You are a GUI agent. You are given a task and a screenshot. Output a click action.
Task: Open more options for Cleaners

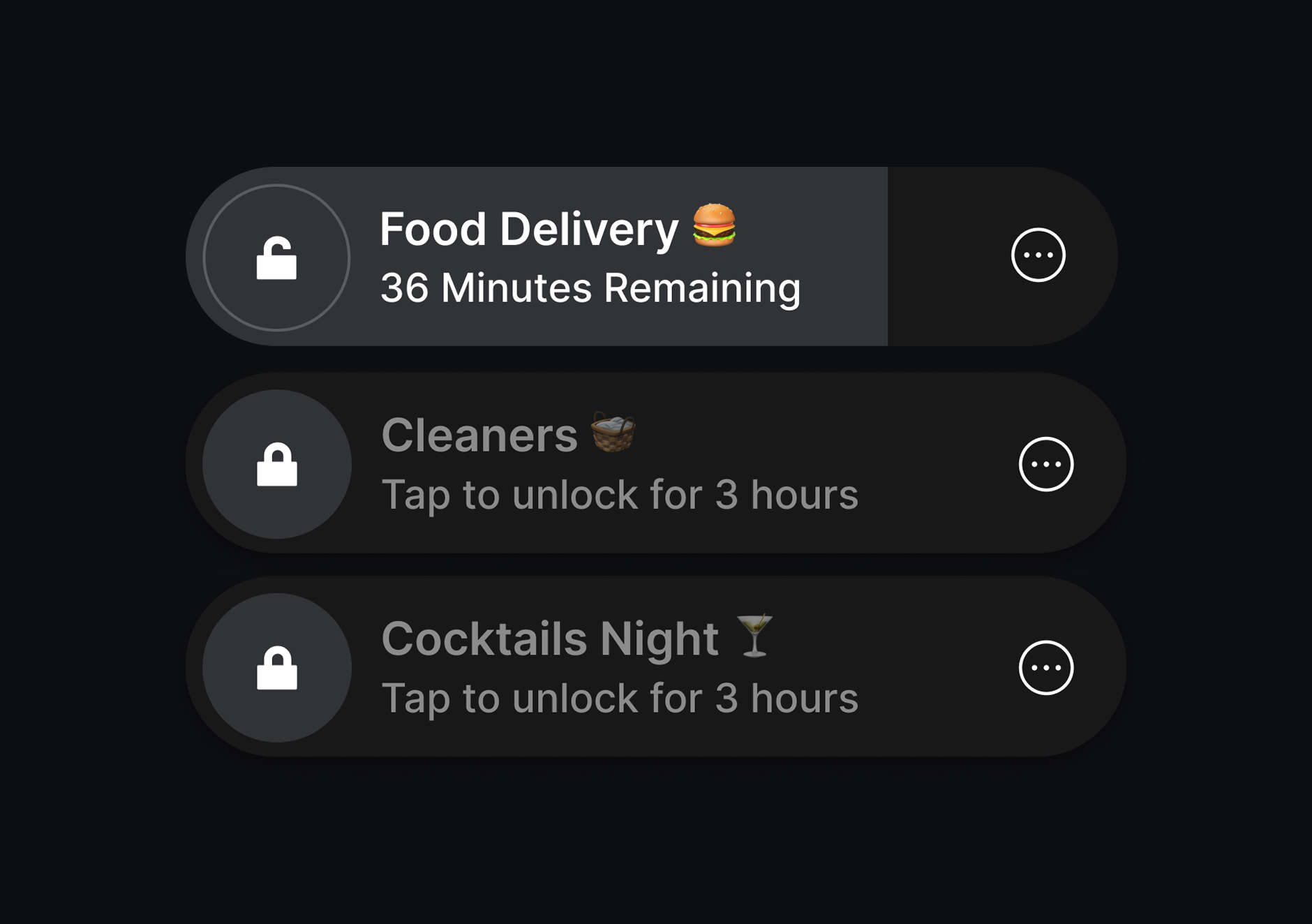coord(1045,464)
